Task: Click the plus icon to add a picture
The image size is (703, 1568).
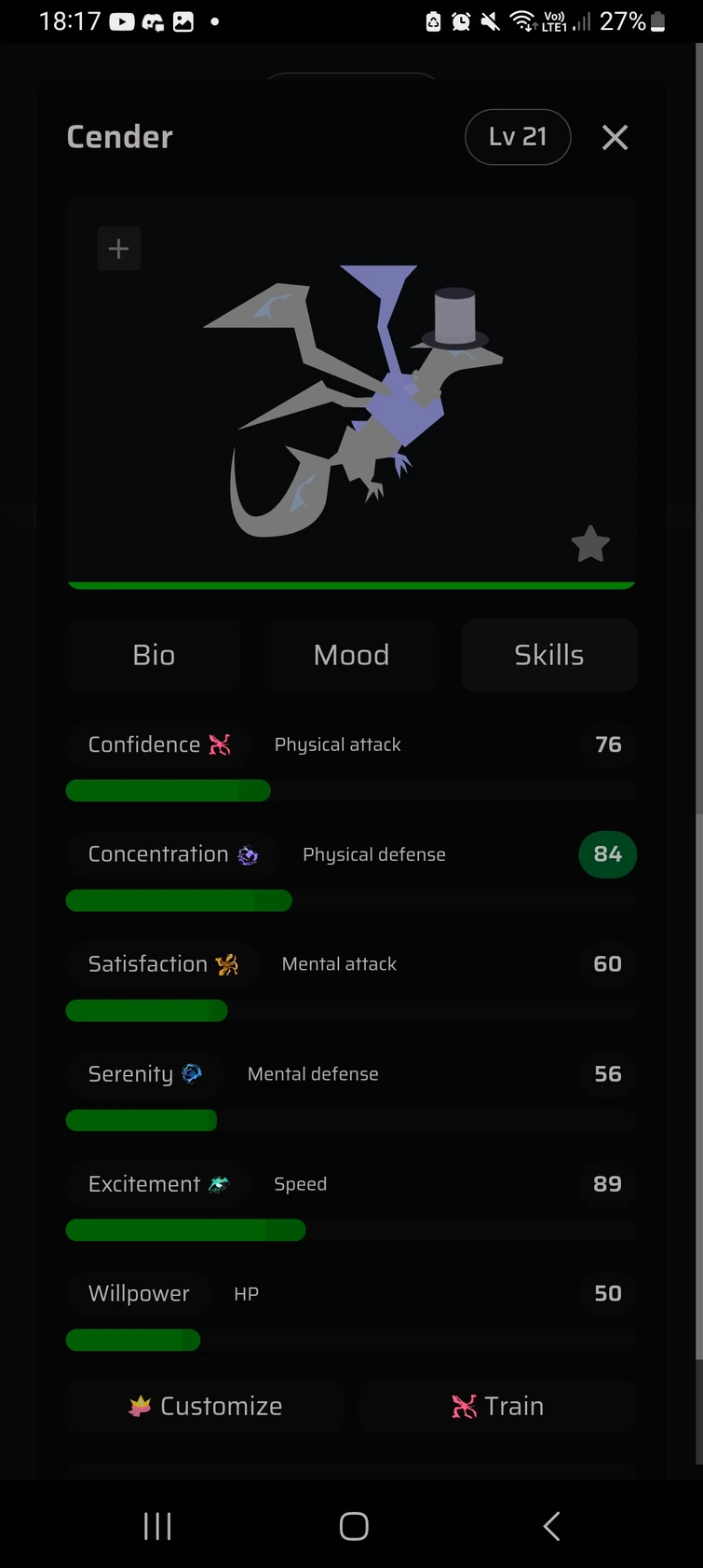Action: coord(118,248)
